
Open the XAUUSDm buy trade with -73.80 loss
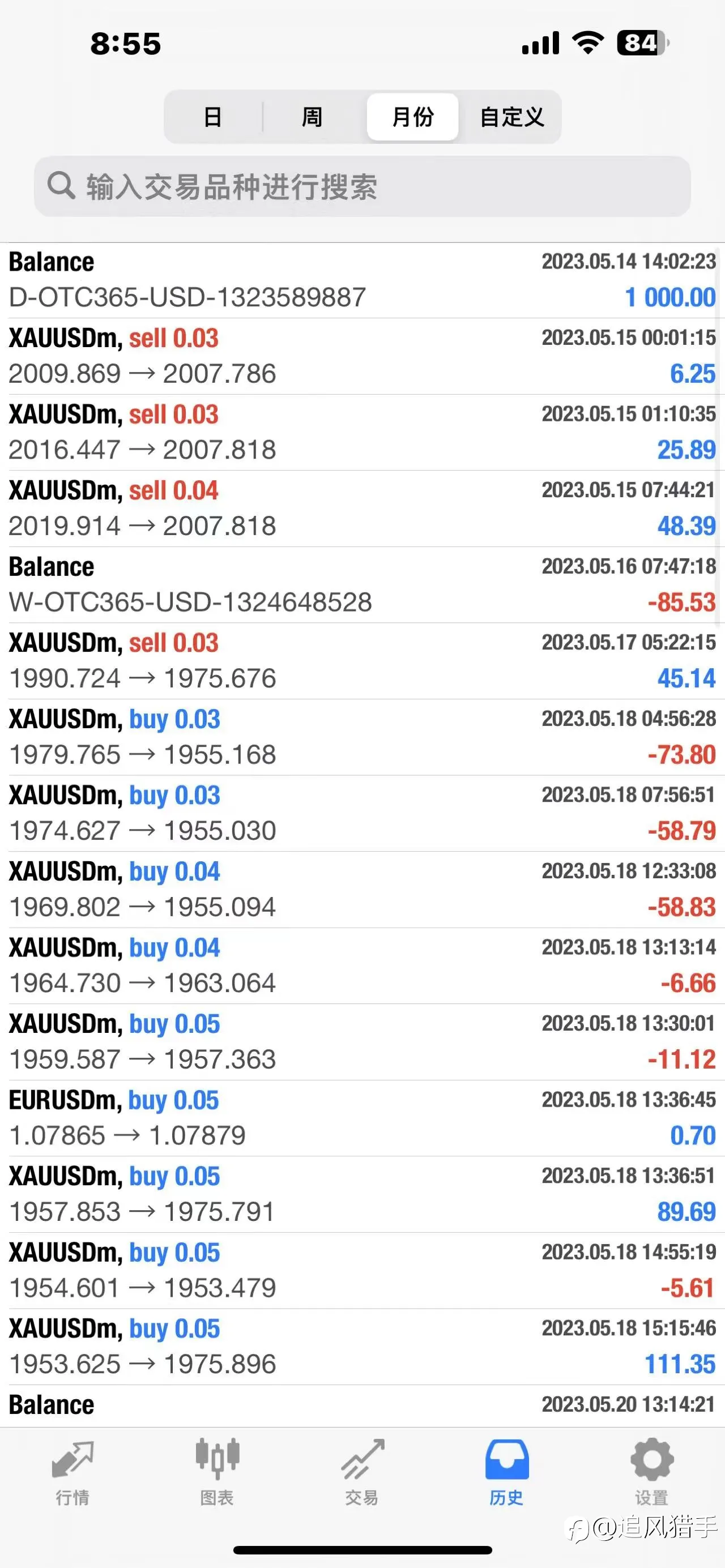click(x=362, y=737)
